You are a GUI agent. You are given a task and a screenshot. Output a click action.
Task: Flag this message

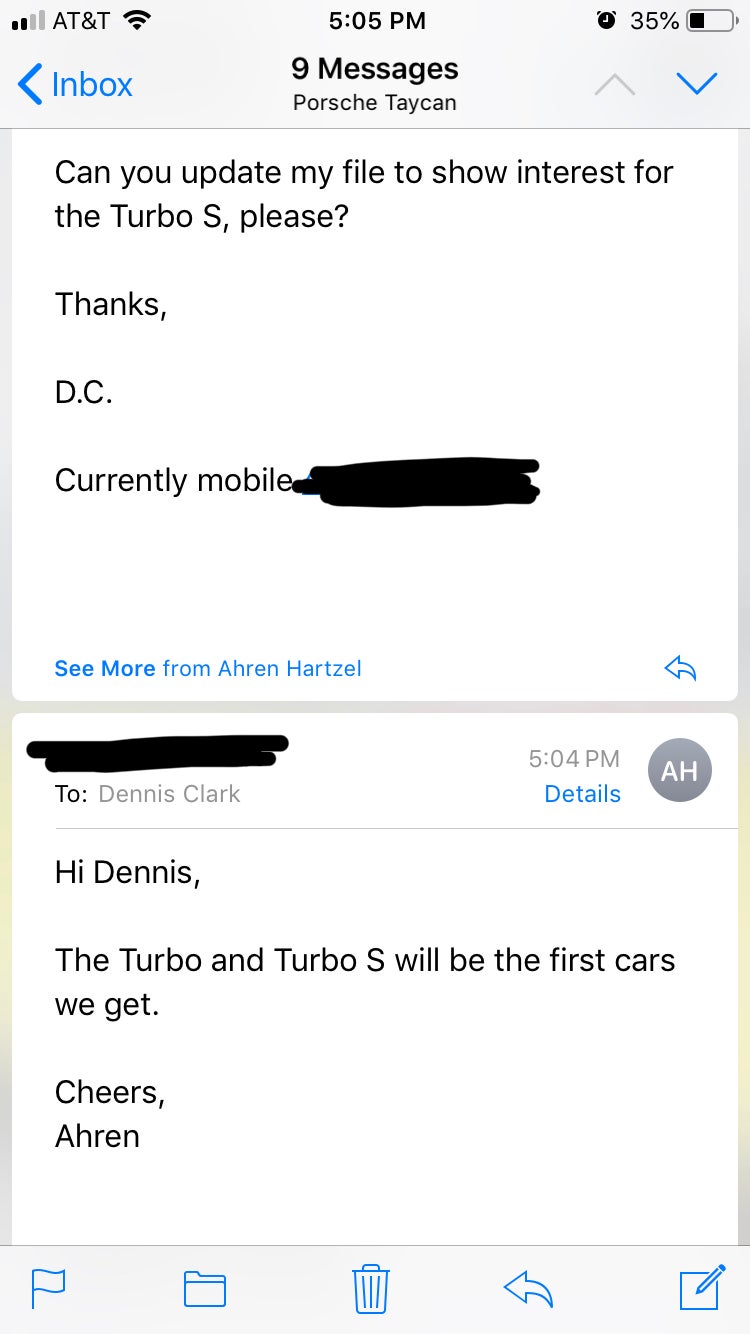[x=48, y=1287]
